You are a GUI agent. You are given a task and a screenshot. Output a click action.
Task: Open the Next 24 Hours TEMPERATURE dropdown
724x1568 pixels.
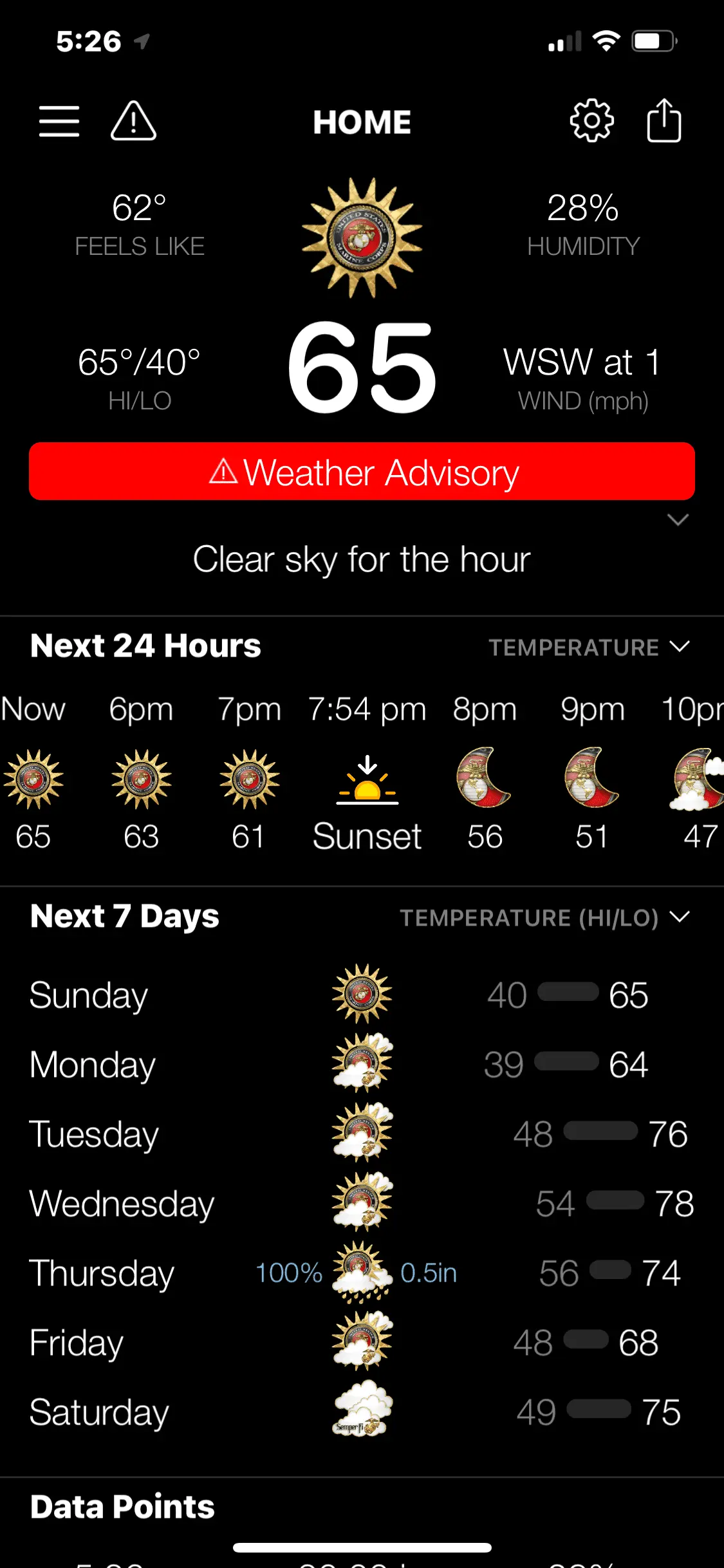589,647
